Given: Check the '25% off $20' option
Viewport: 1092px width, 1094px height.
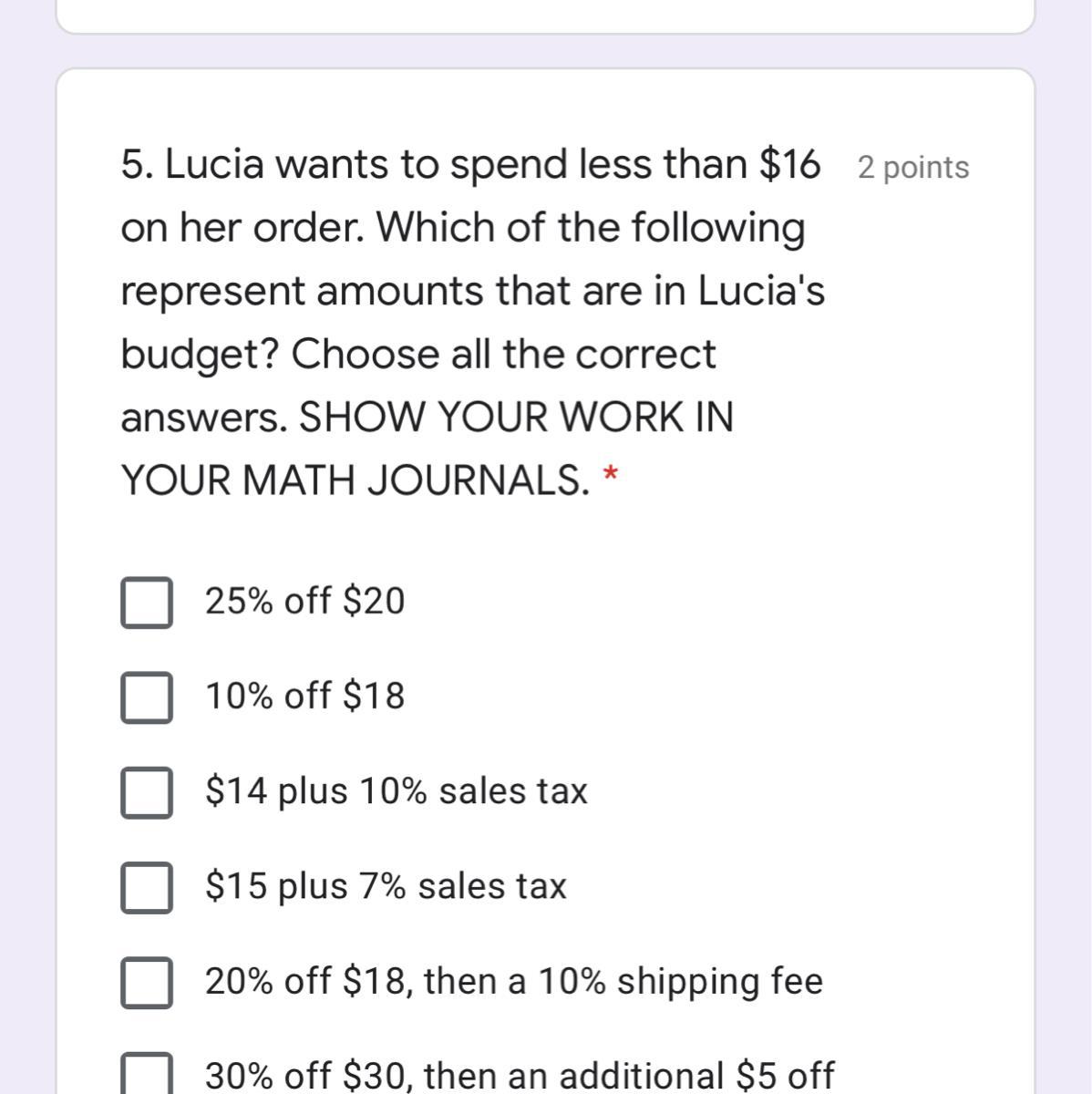Looking at the screenshot, I should [146, 603].
